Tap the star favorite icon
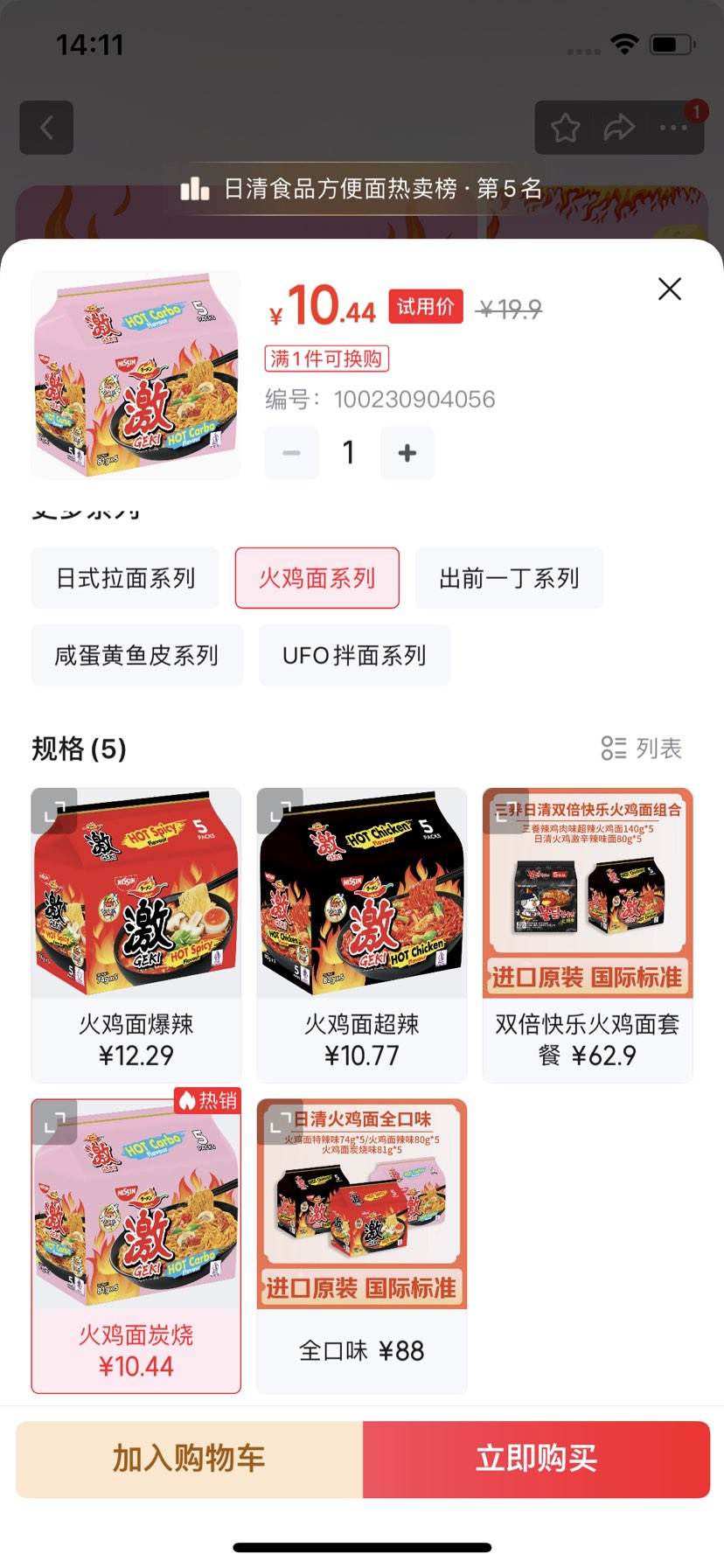The image size is (724, 1568). [564, 128]
